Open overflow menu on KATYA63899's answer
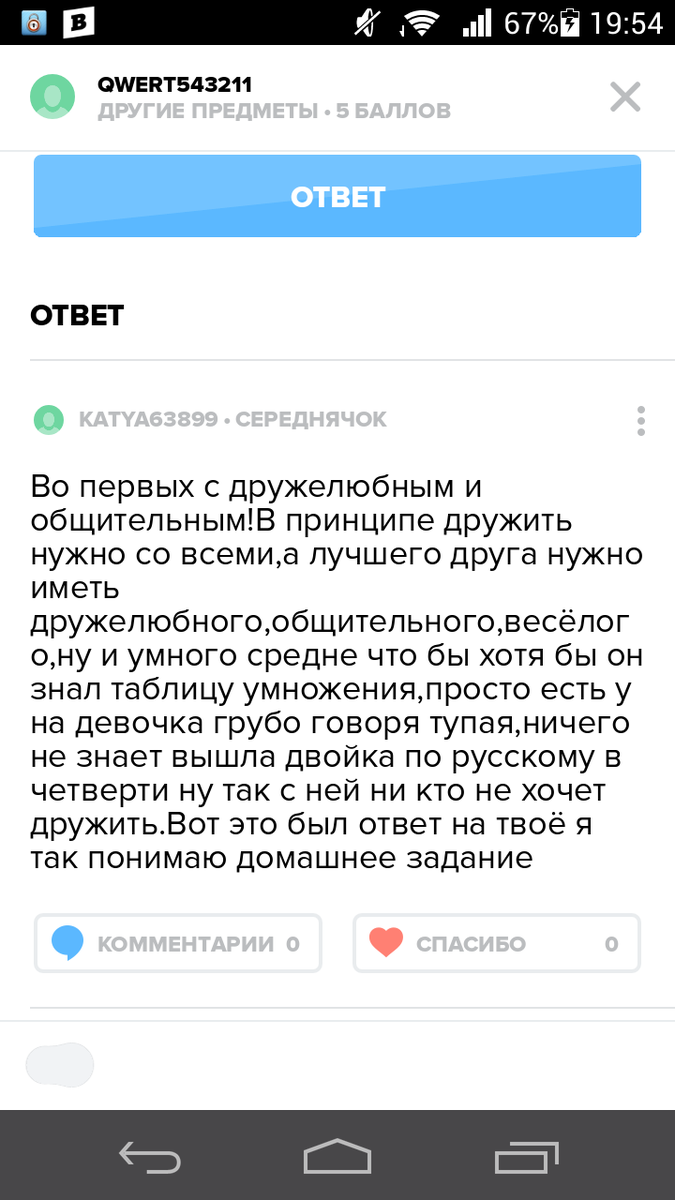 coord(641,420)
